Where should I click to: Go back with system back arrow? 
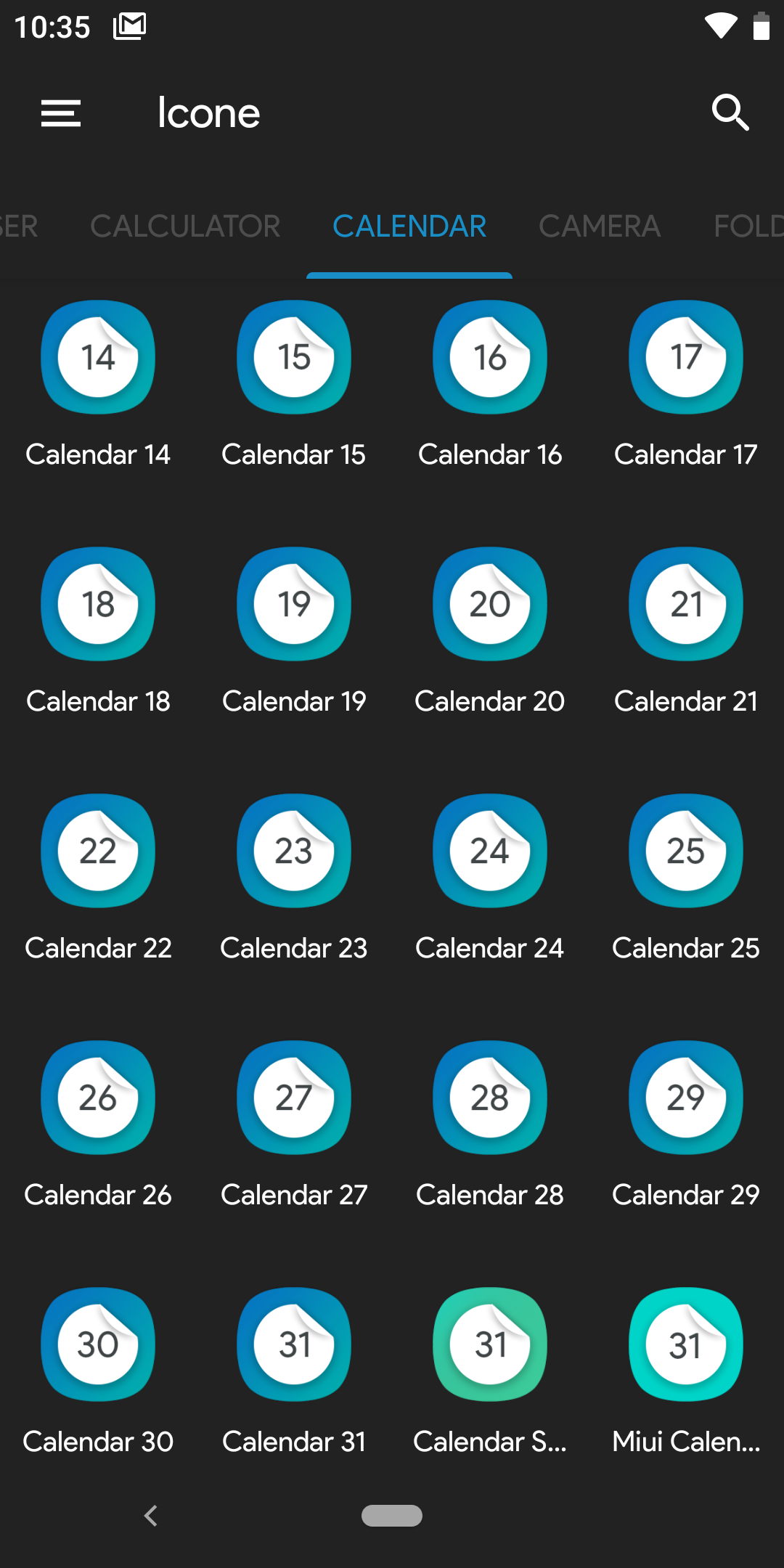pyautogui.click(x=151, y=1516)
